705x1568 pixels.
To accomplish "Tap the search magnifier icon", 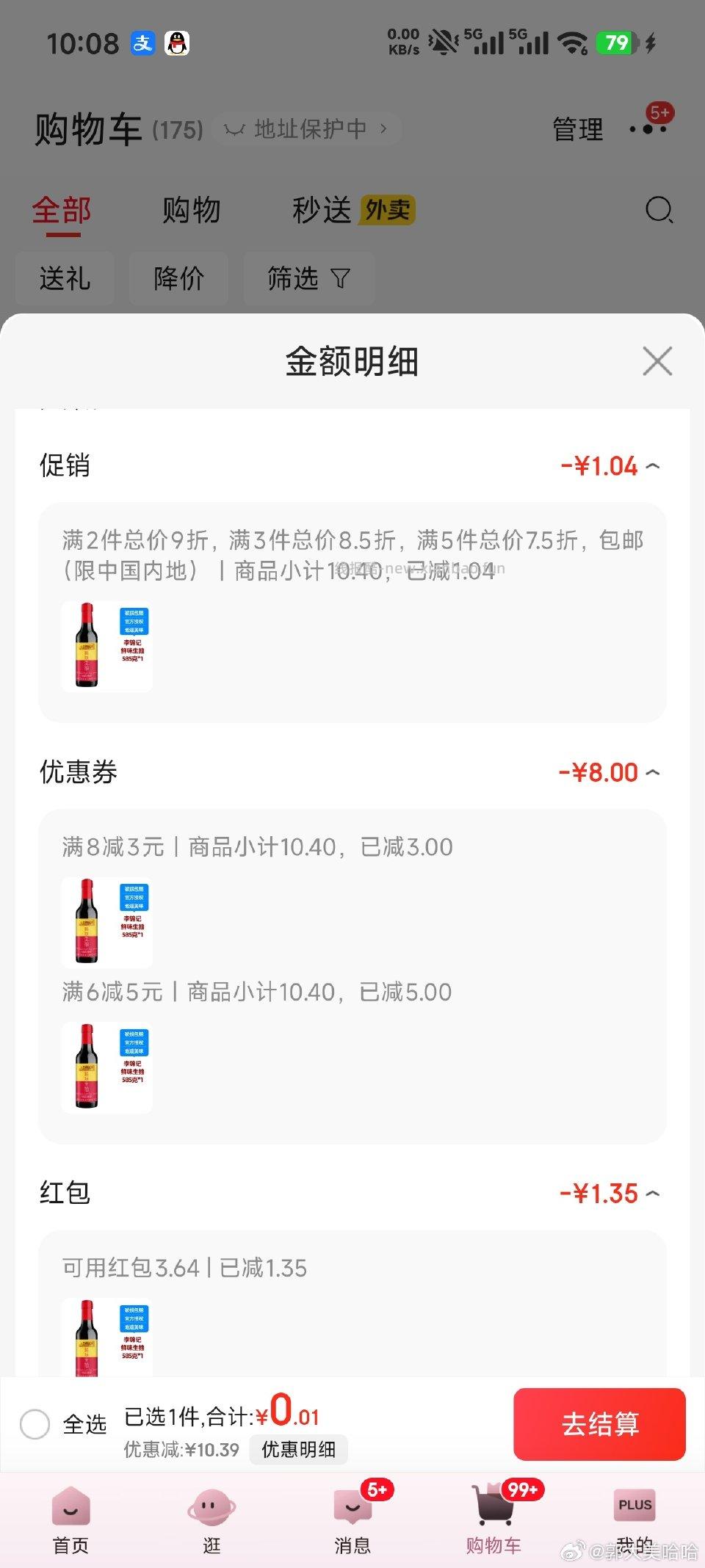I will pyautogui.click(x=659, y=211).
